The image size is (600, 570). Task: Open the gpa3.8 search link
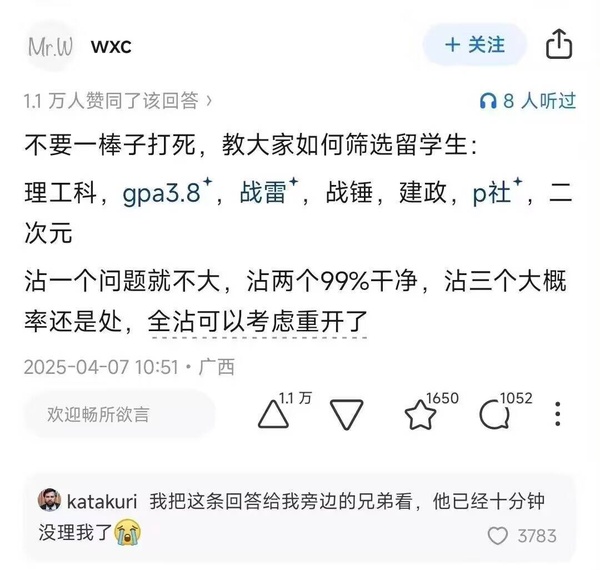(x=164, y=194)
